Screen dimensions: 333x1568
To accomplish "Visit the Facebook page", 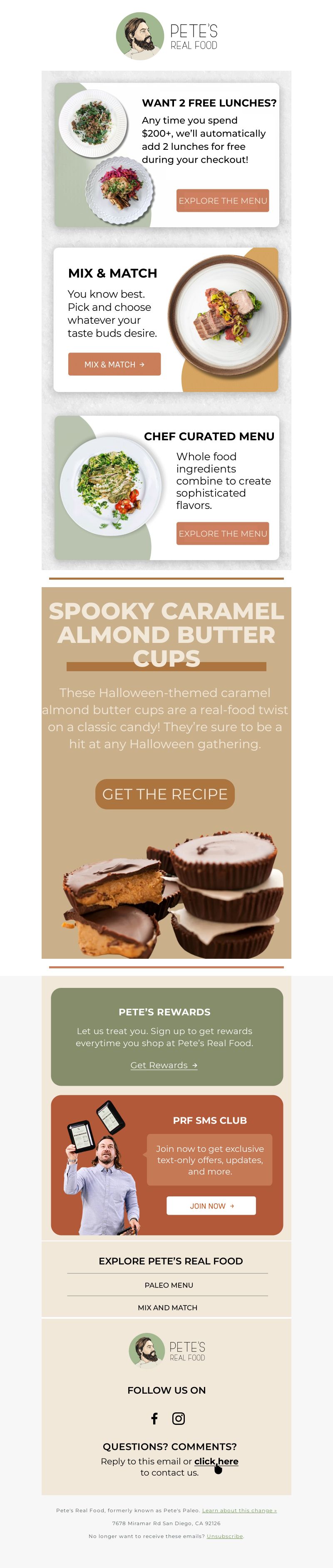I will [154, 1419].
